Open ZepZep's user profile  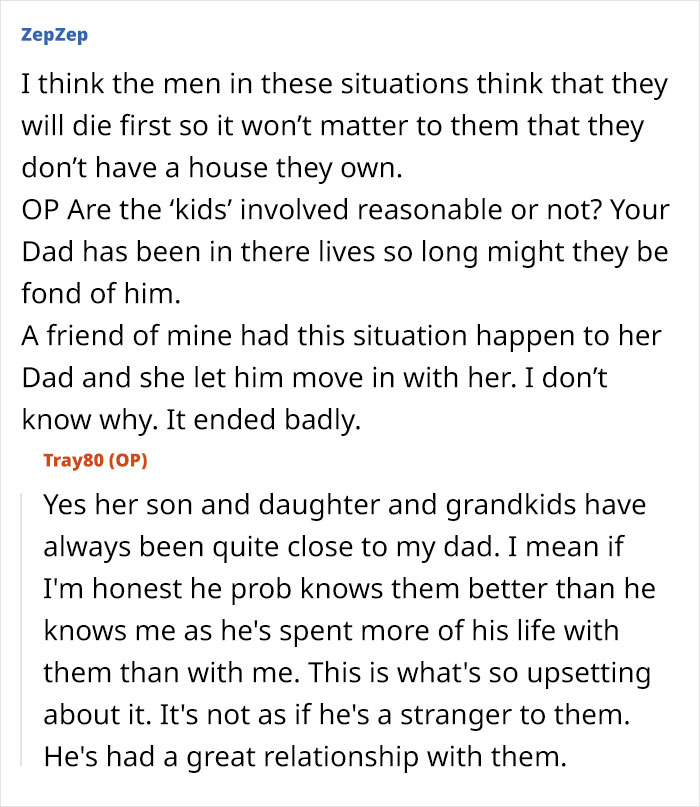tap(53, 35)
